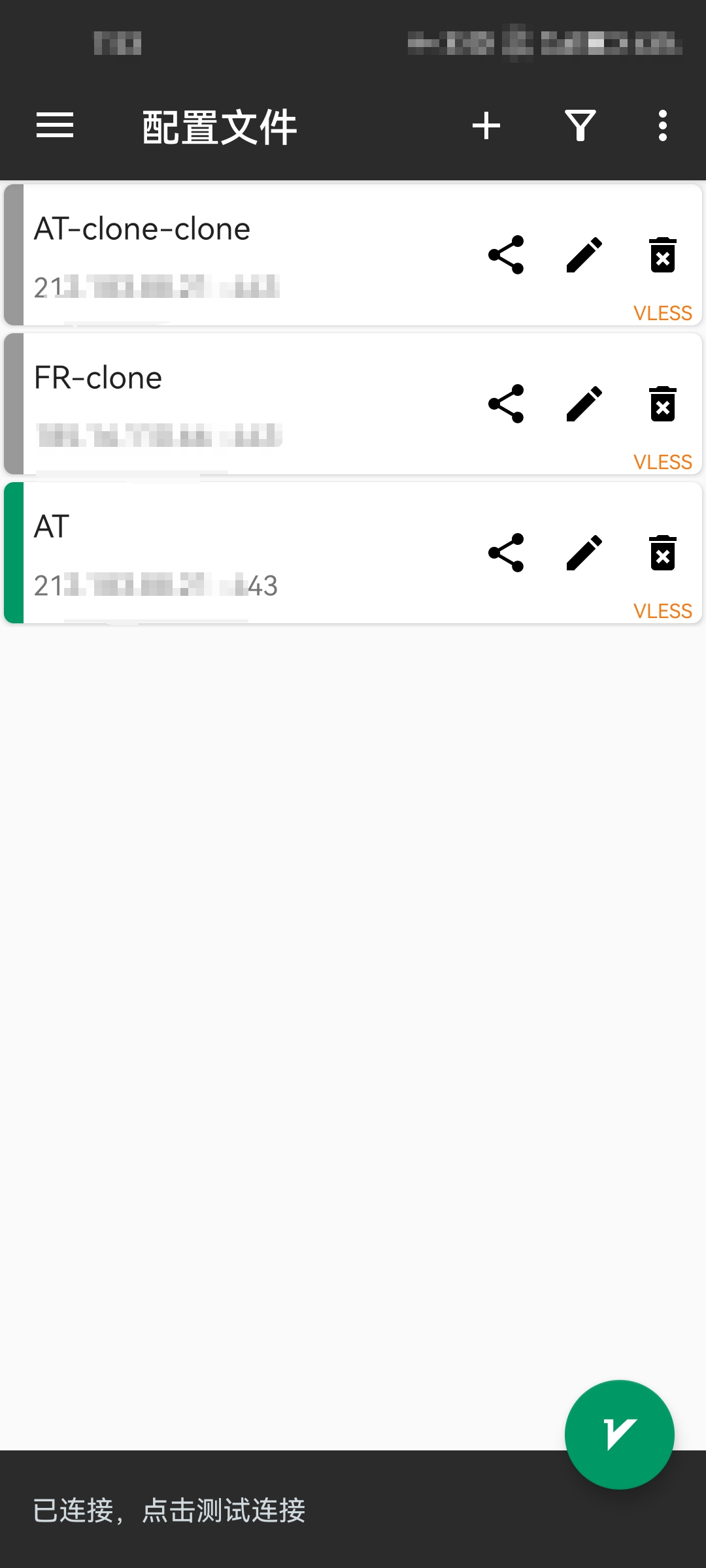The width and height of the screenshot is (706, 1568).
Task: Edit the AT-clone-clone profile
Action: tap(584, 255)
